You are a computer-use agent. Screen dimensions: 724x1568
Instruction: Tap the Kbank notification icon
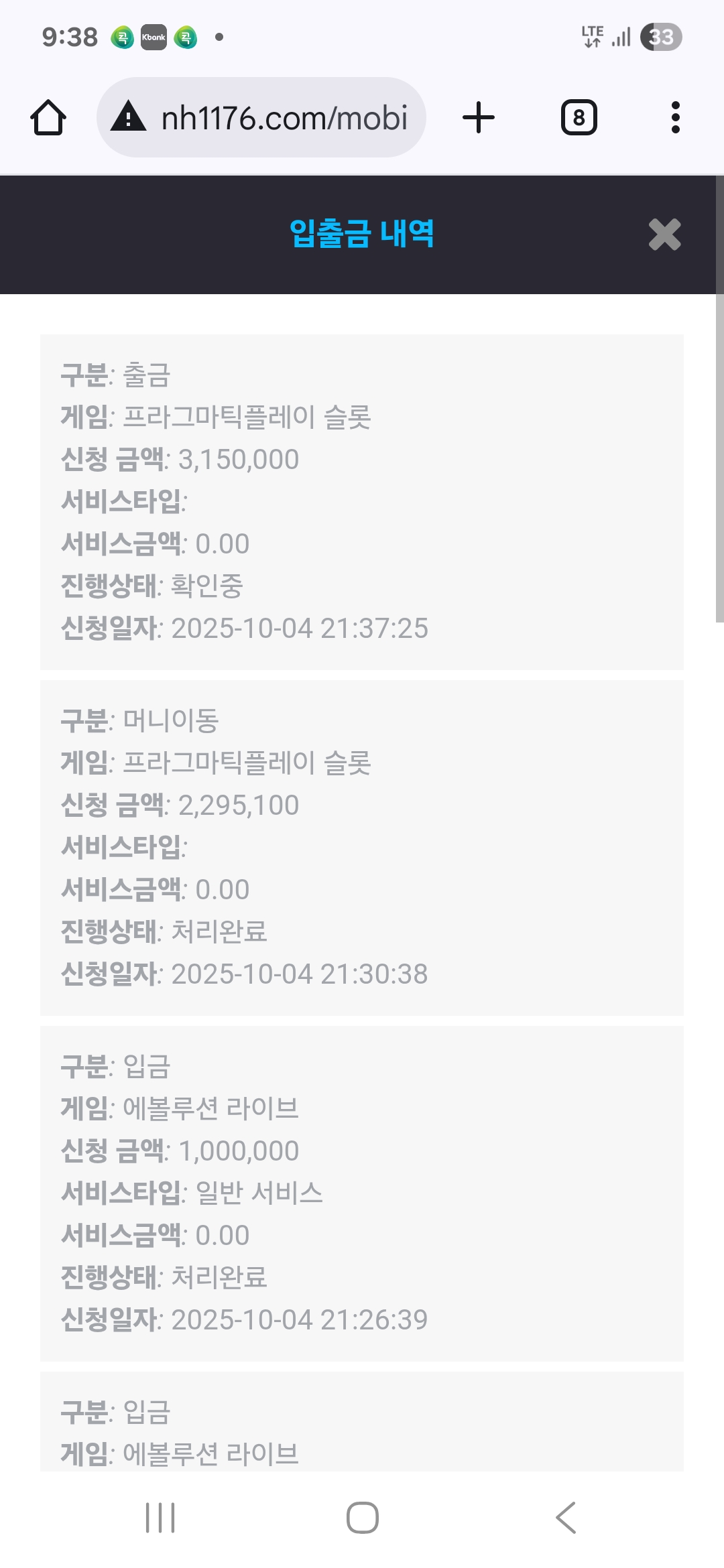pyautogui.click(x=153, y=38)
